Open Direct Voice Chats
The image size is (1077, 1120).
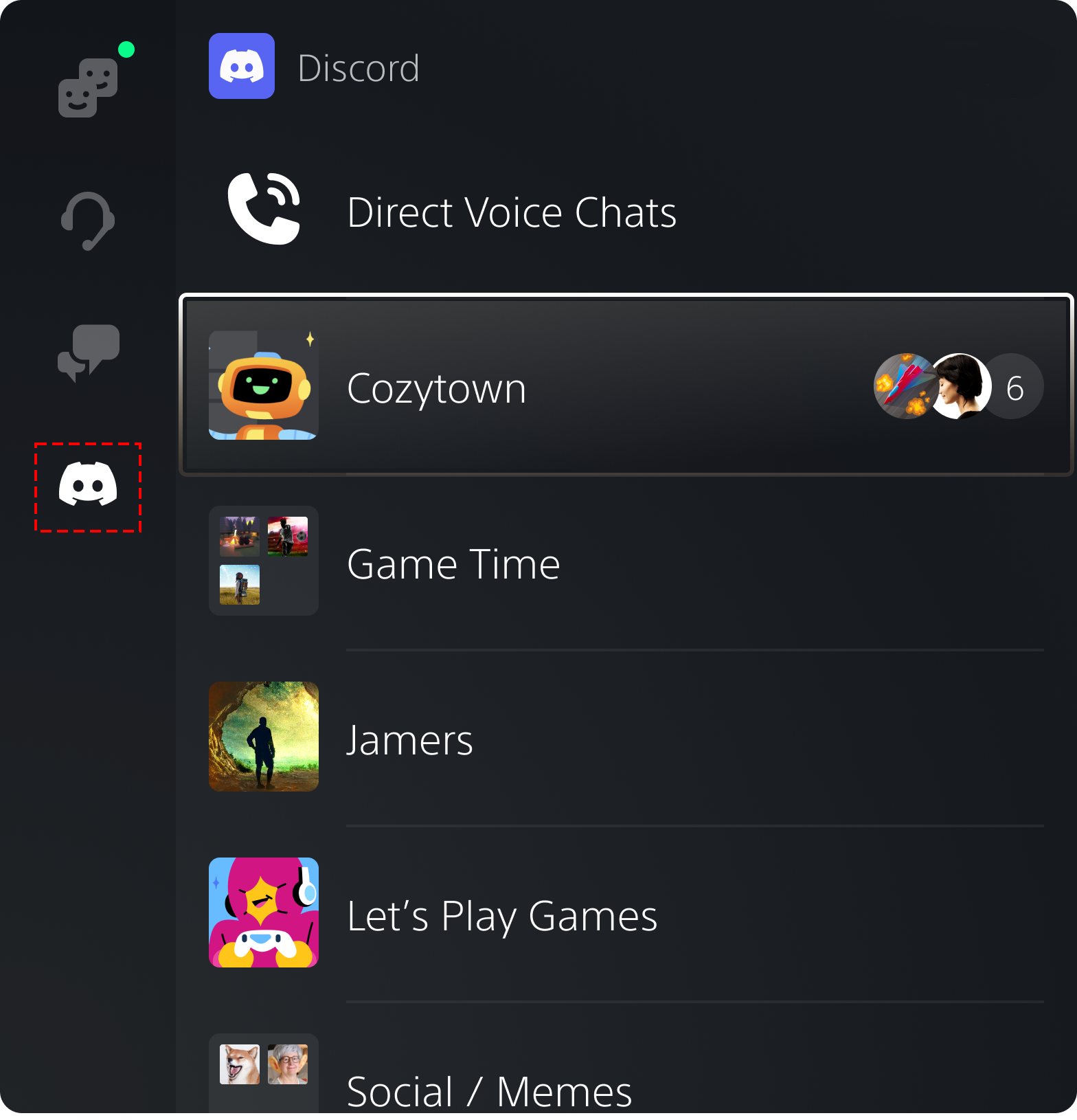click(x=512, y=211)
